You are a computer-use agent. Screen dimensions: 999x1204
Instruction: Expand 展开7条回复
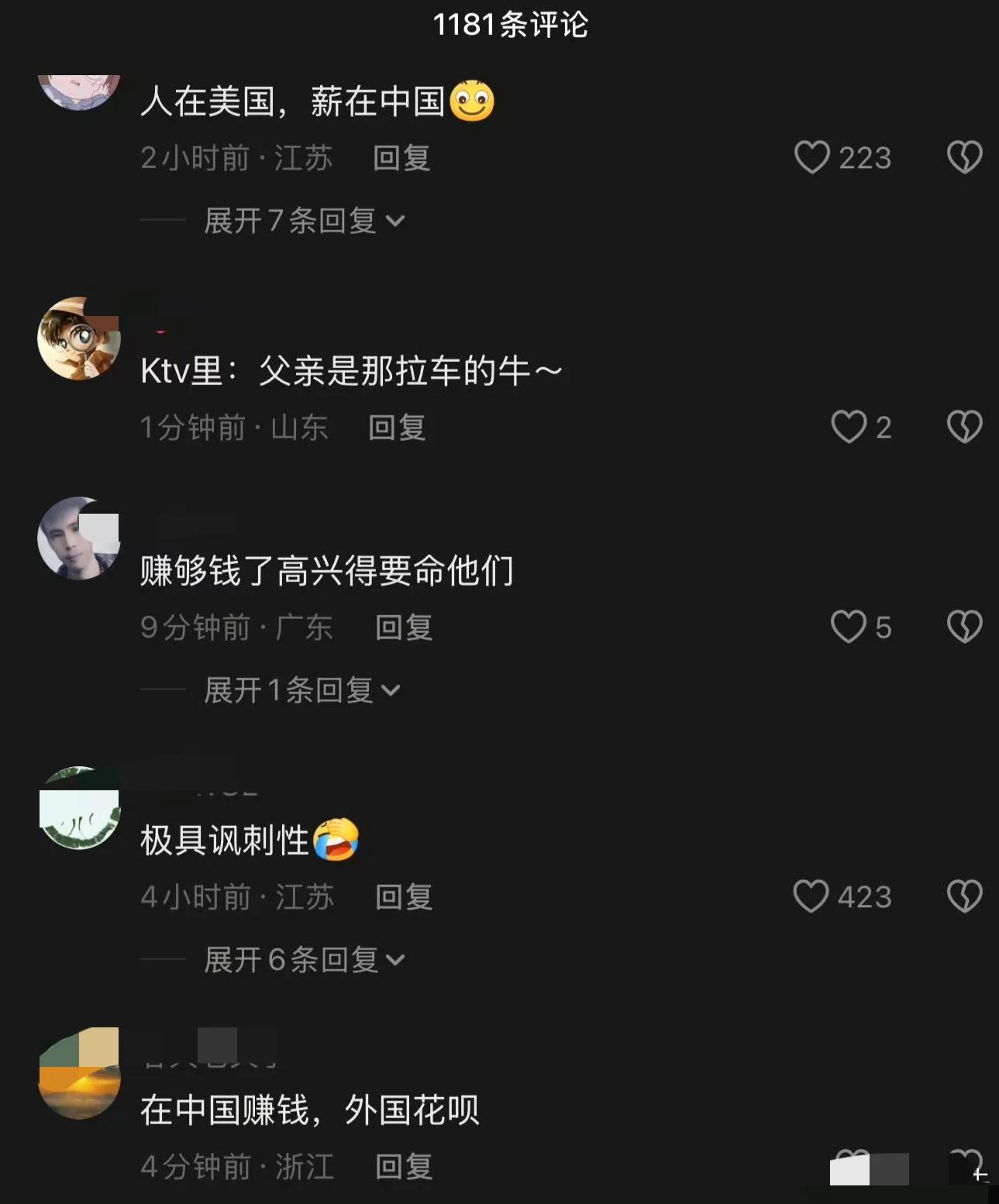point(304,221)
